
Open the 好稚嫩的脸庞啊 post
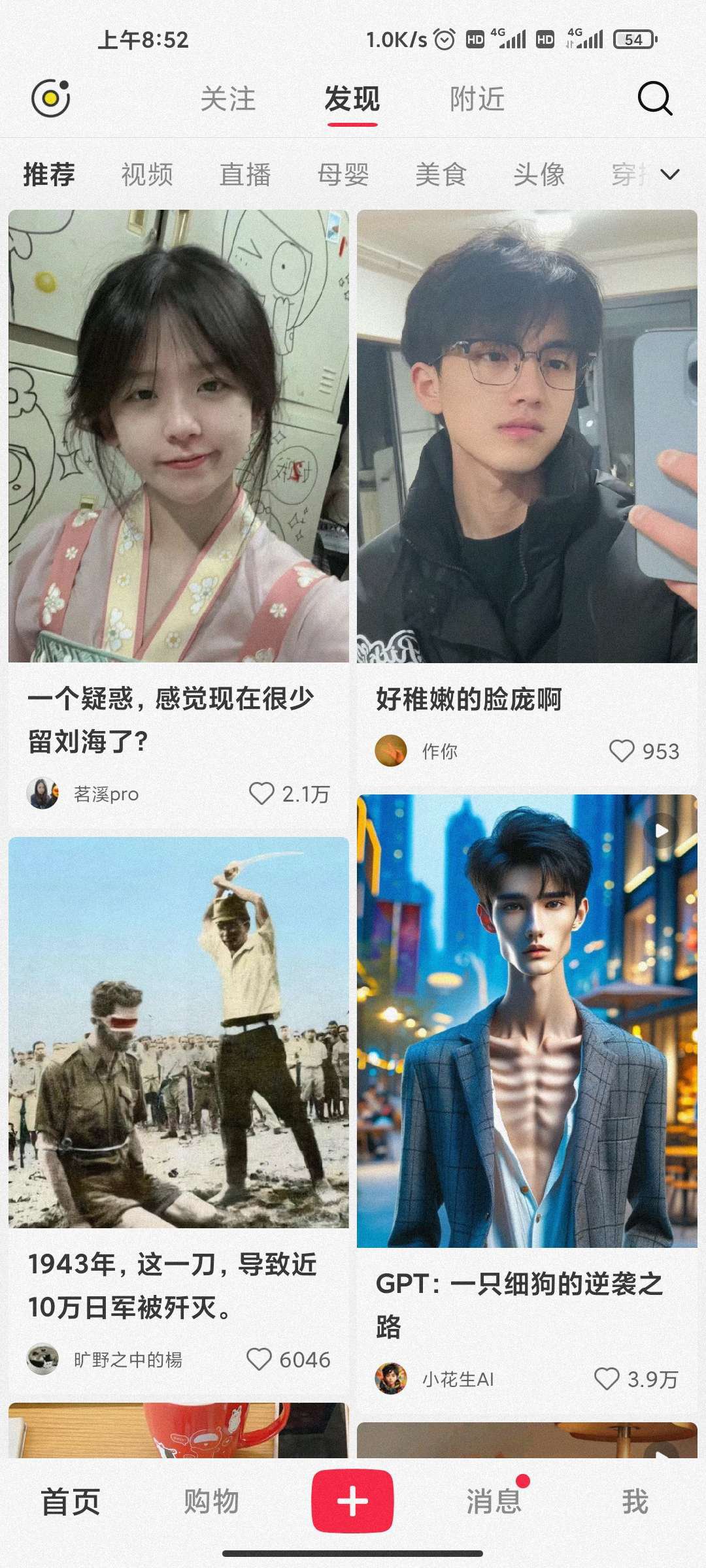(x=527, y=436)
